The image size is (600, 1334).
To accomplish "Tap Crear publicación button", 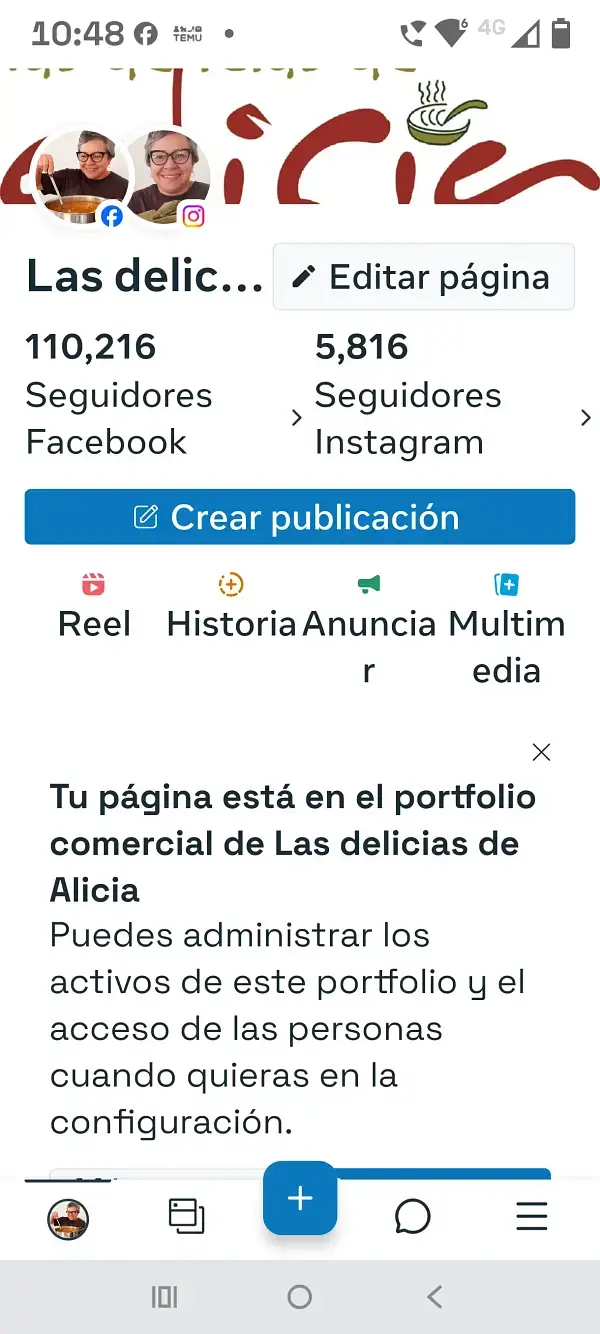I will [x=300, y=517].
